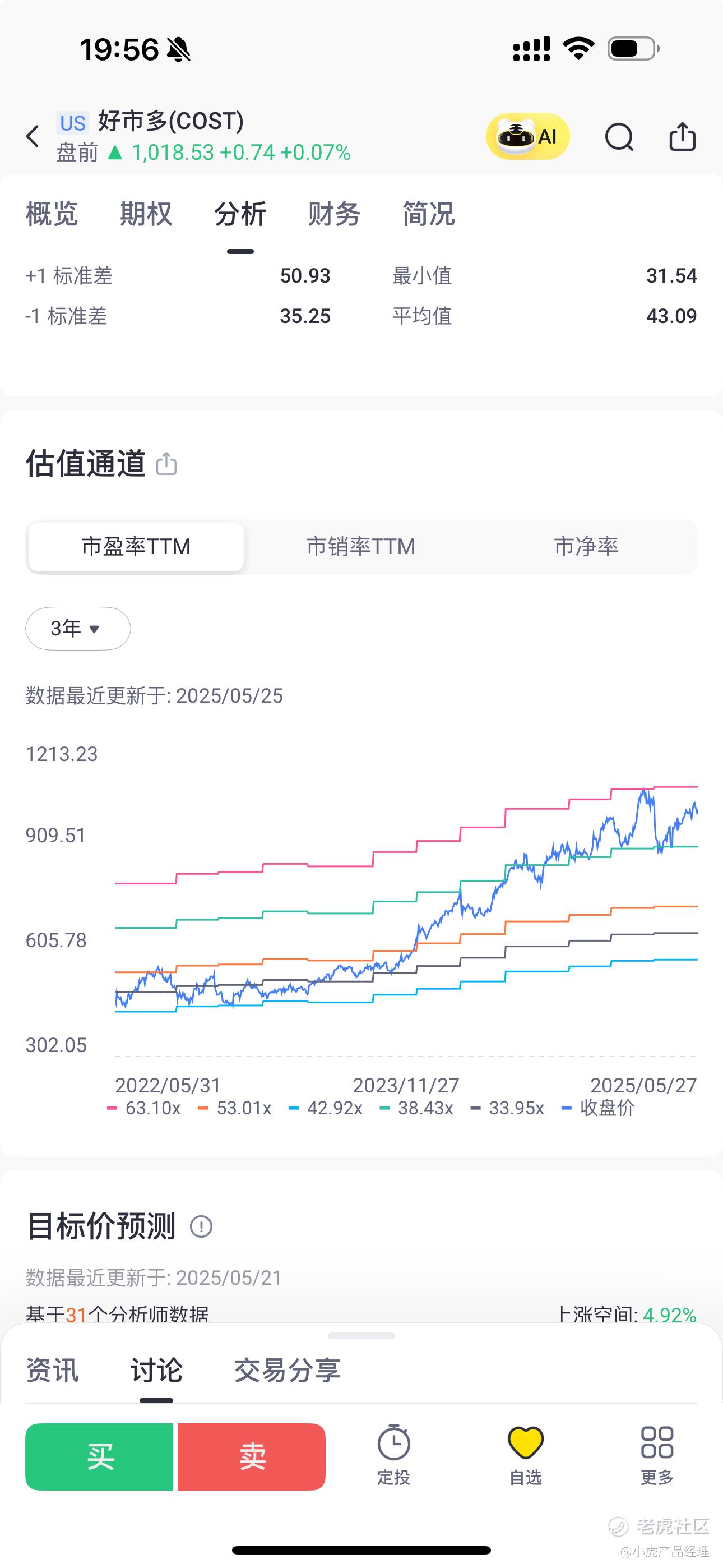Go back using the top-left arrow

coord(33,136)
